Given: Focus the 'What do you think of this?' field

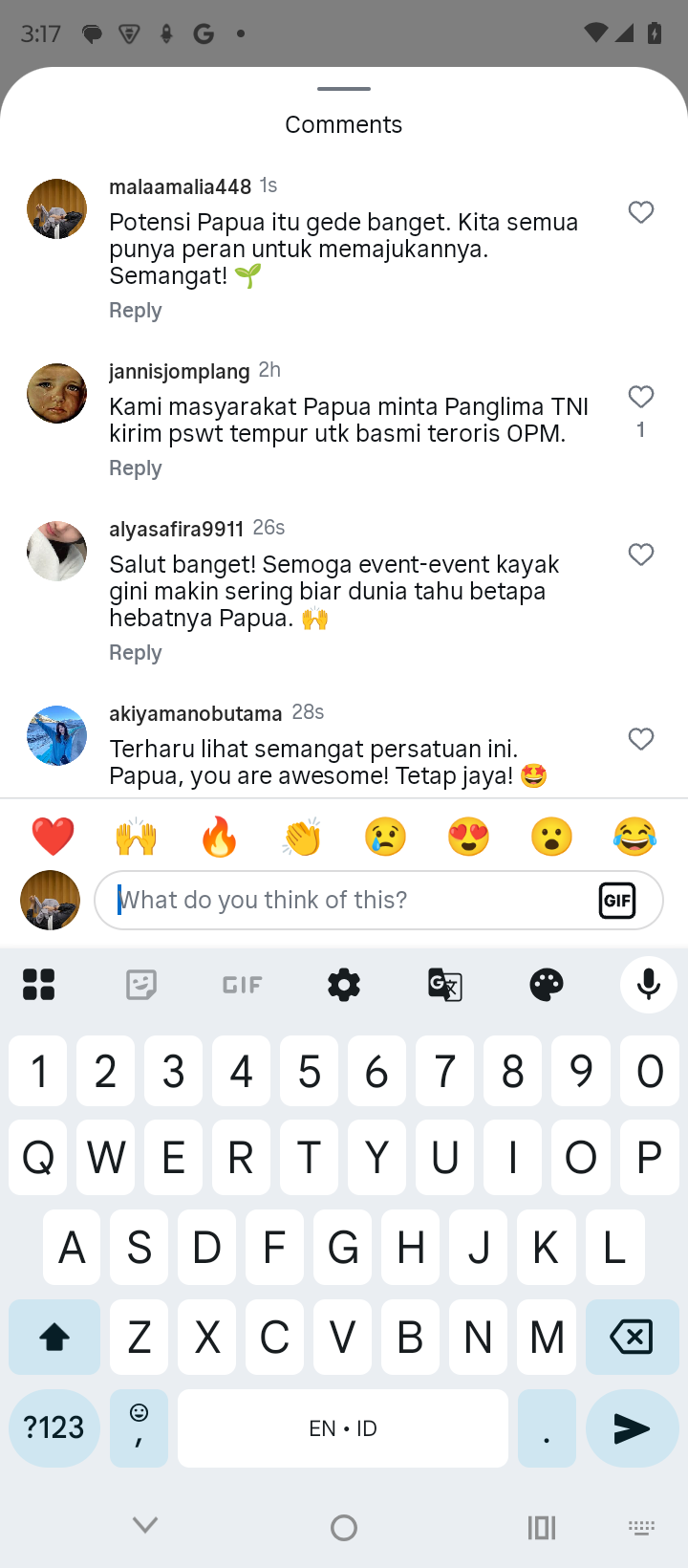Looking at the screenshot, I should [x=344, y=900].
